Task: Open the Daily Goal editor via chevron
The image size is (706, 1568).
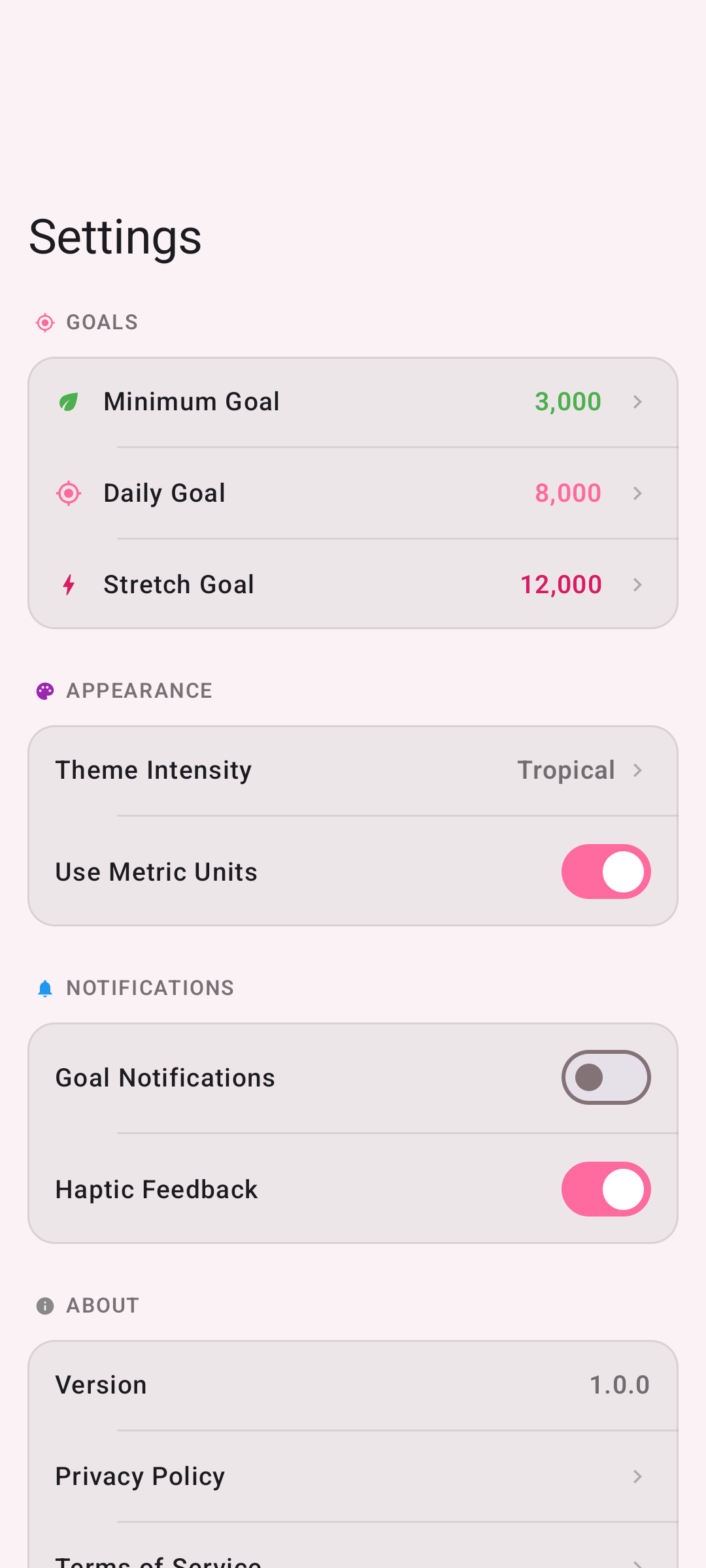Action: coord(639,493)
